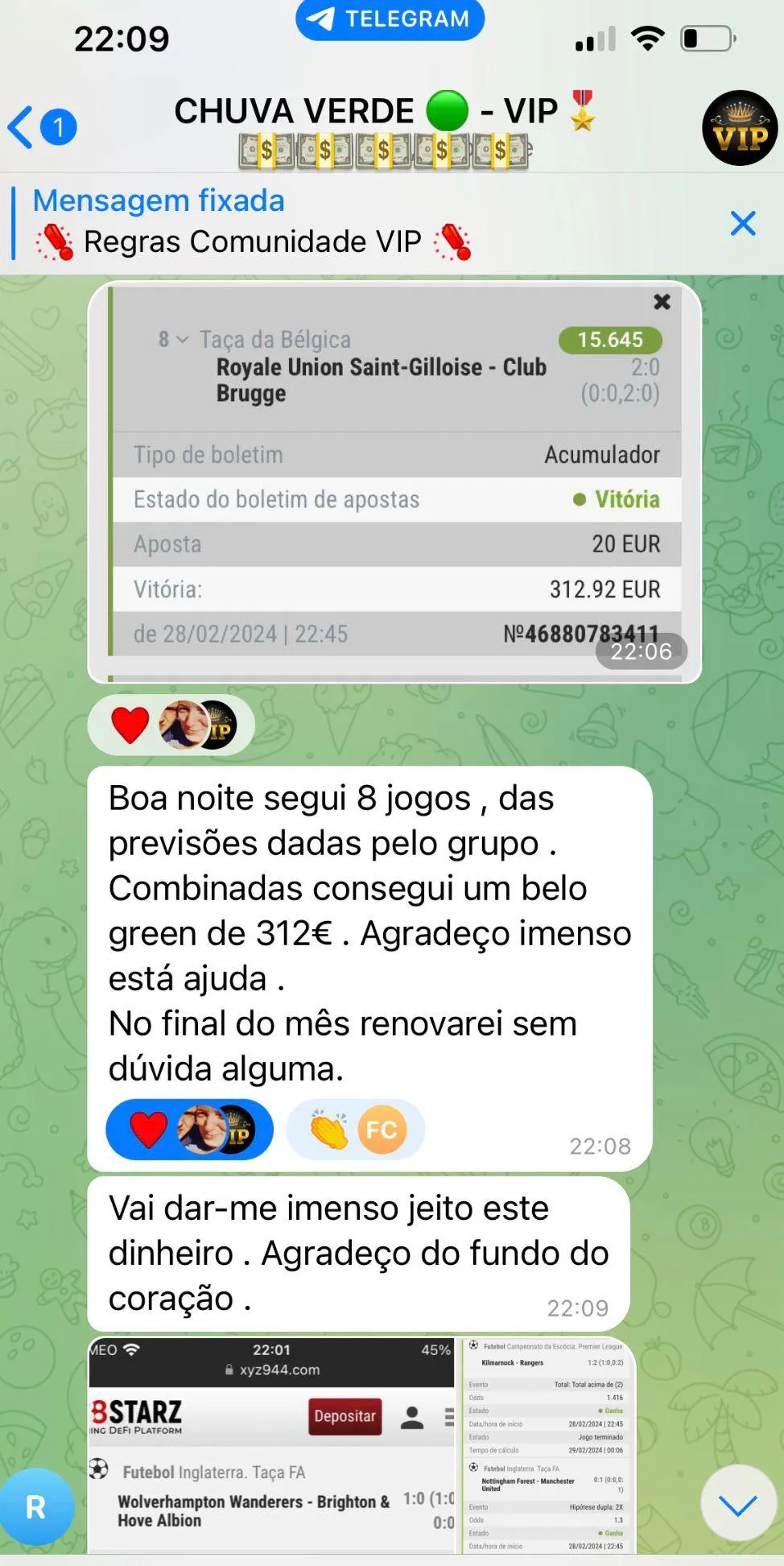Dismiss the pinned message banner
This screenshot has width=784, height=1566.
[x=743, y=223]
